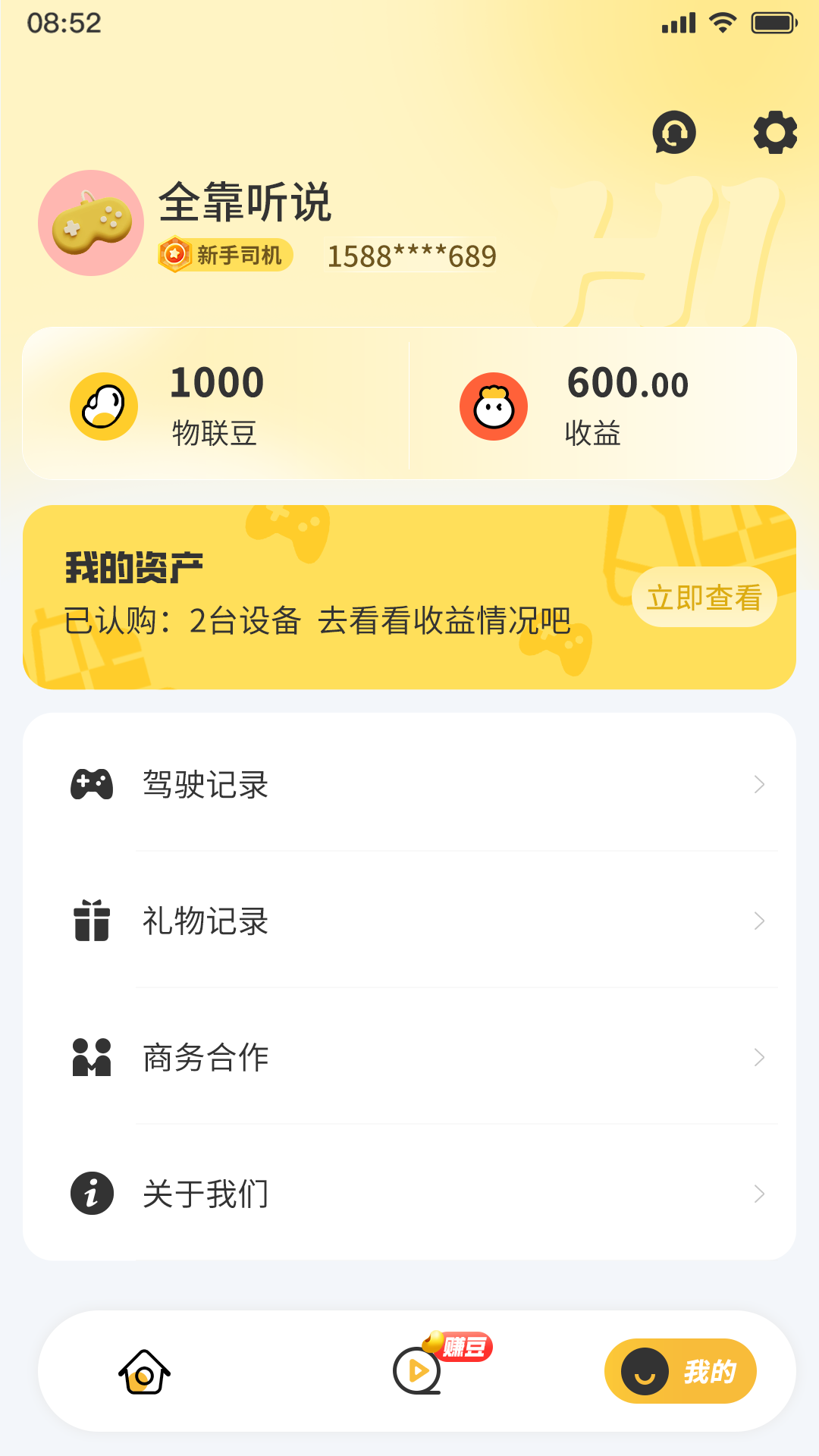Click the 收益 coin icon
This screenshot has width=819, height=1456.
click(494, 406)
